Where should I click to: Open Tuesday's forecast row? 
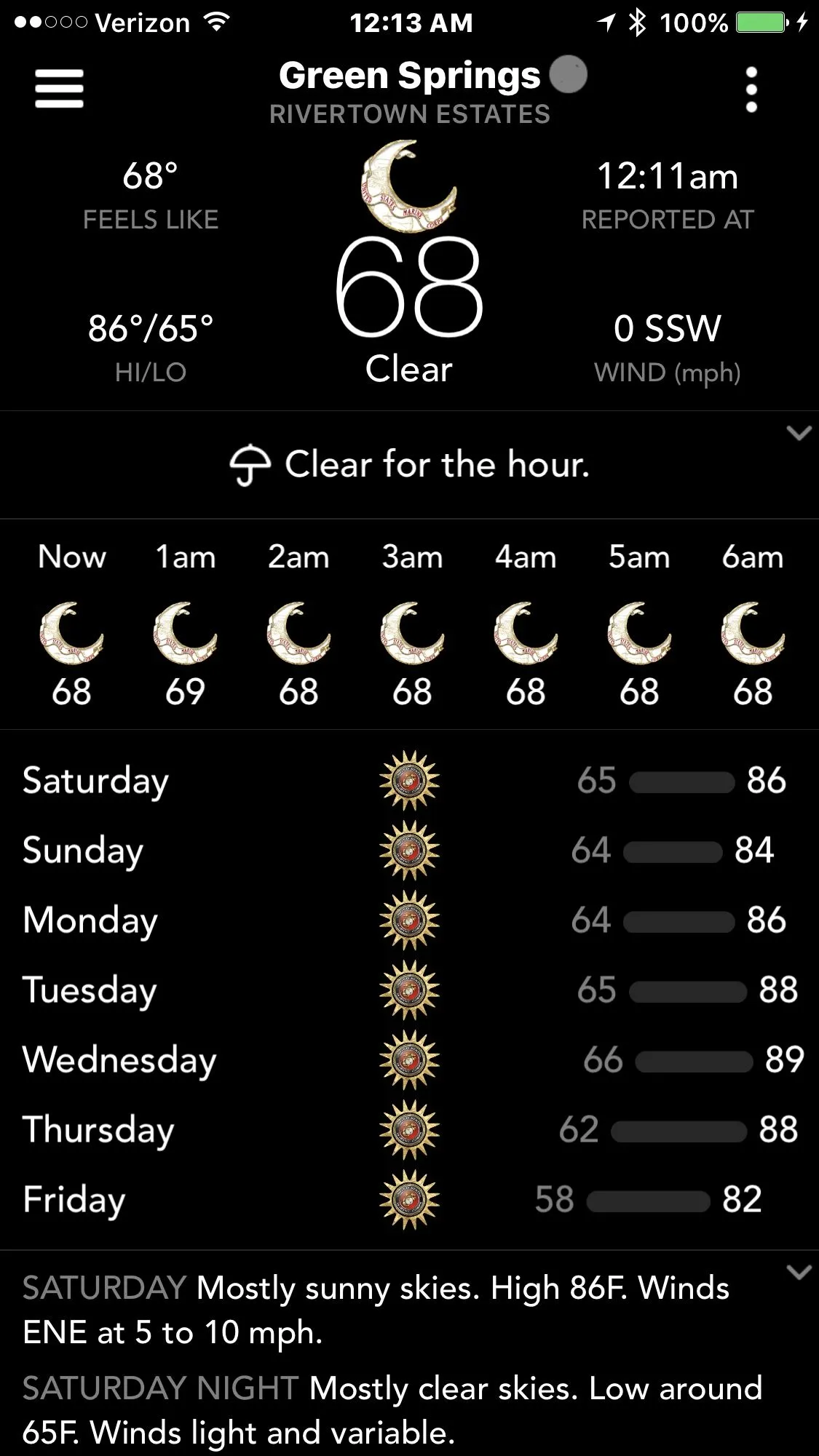click(409, 990)
